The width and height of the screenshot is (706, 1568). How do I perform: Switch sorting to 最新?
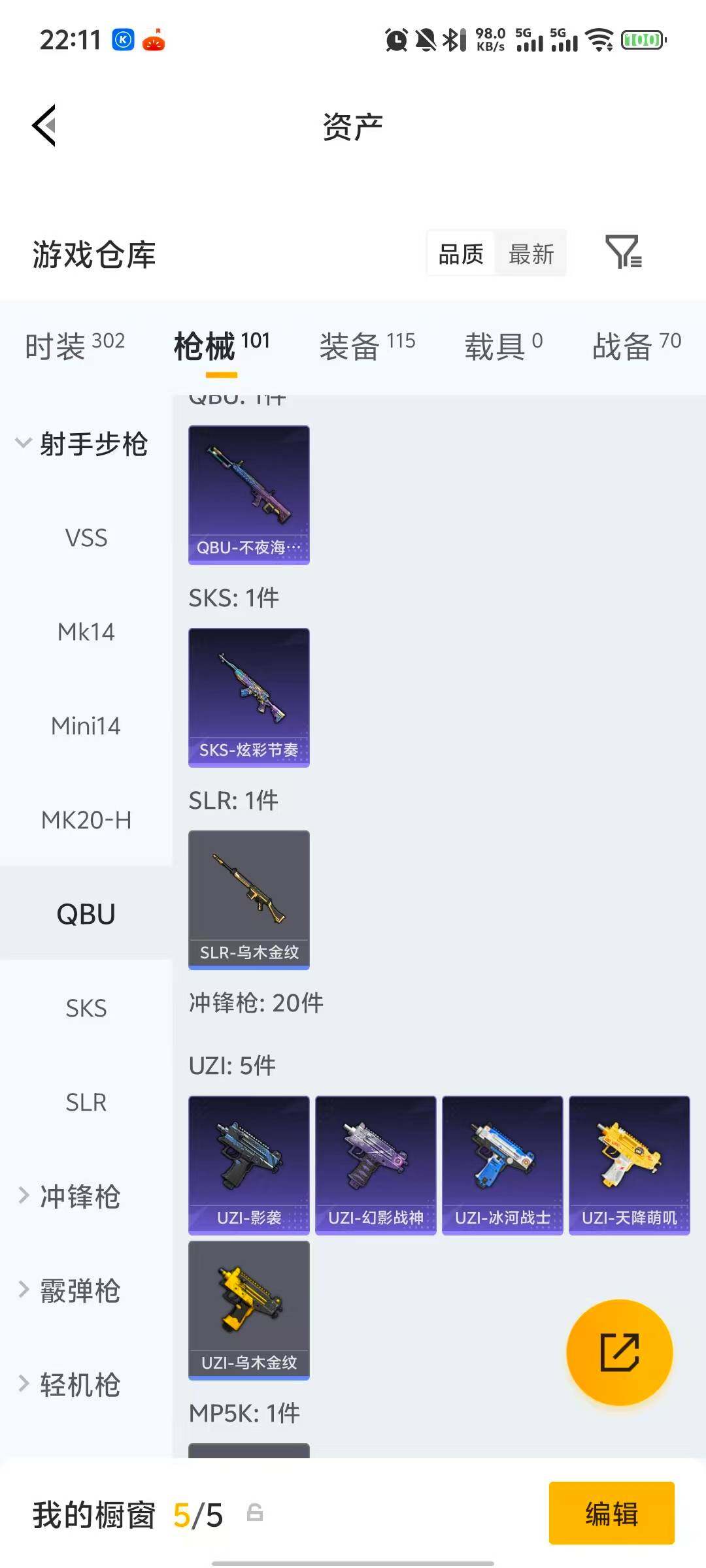click(531, 253)
